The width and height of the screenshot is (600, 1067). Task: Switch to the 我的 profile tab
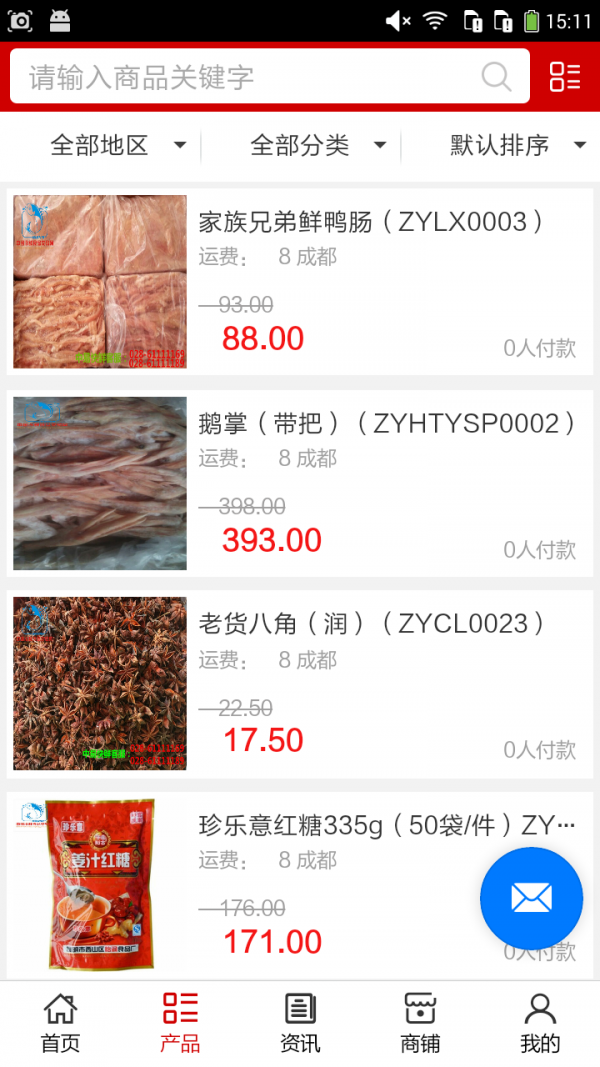pos(540,1023)
